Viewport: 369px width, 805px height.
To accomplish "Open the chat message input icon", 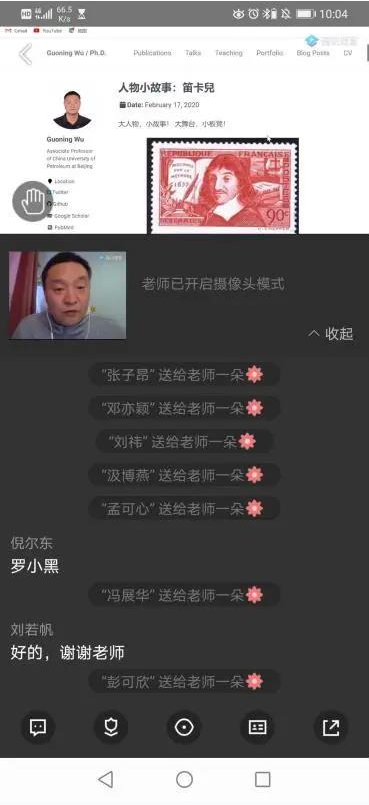I will coord(37,727).
